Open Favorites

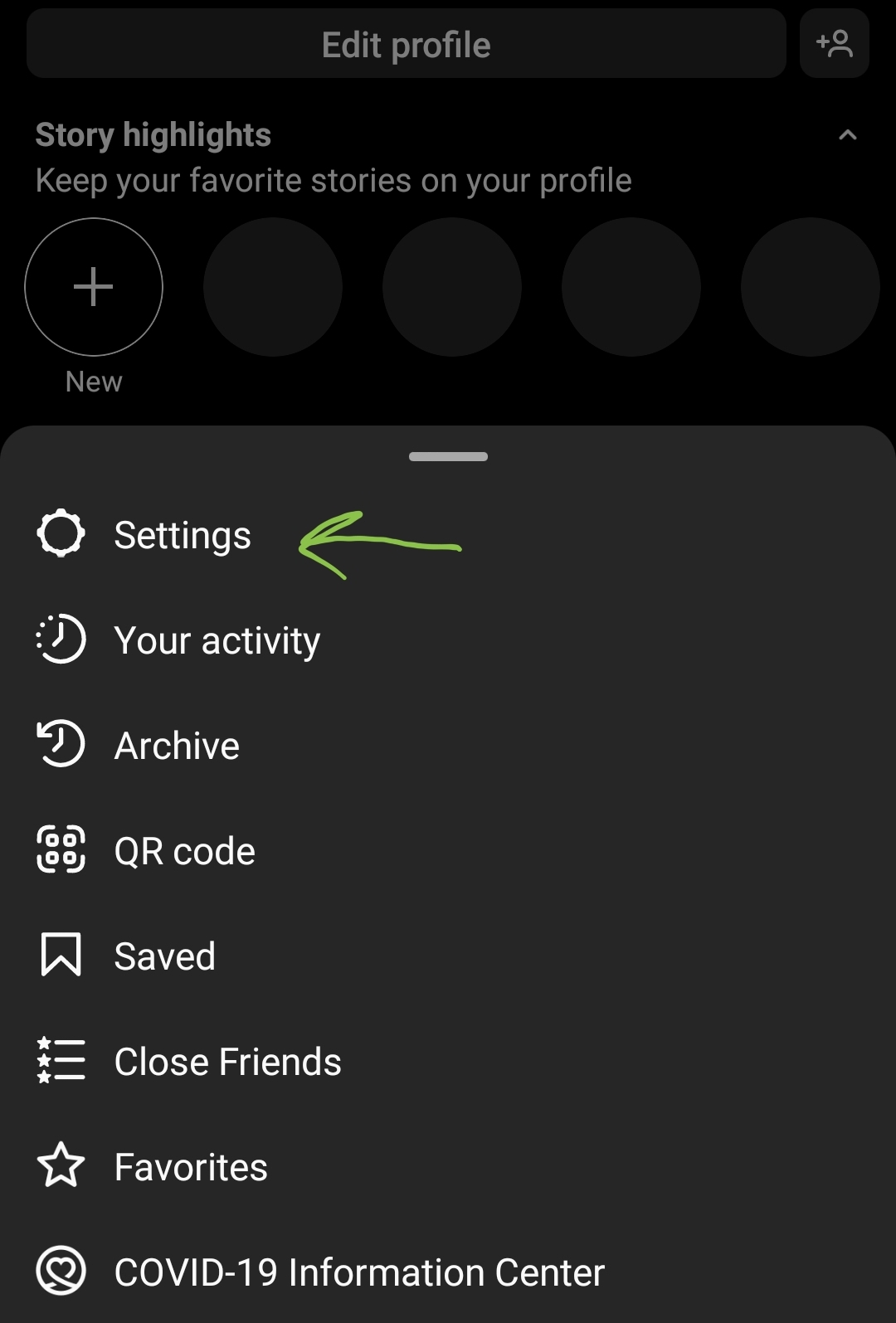[191, 1167]
